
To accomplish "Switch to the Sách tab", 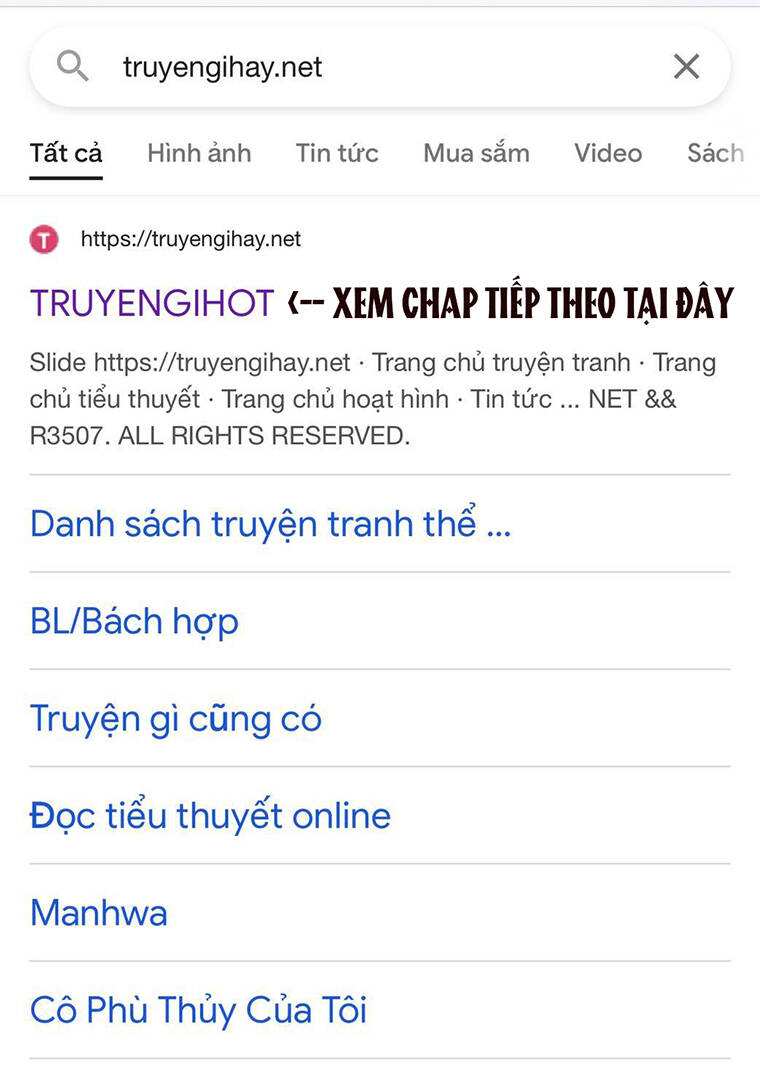I will (x=716, y=153).
